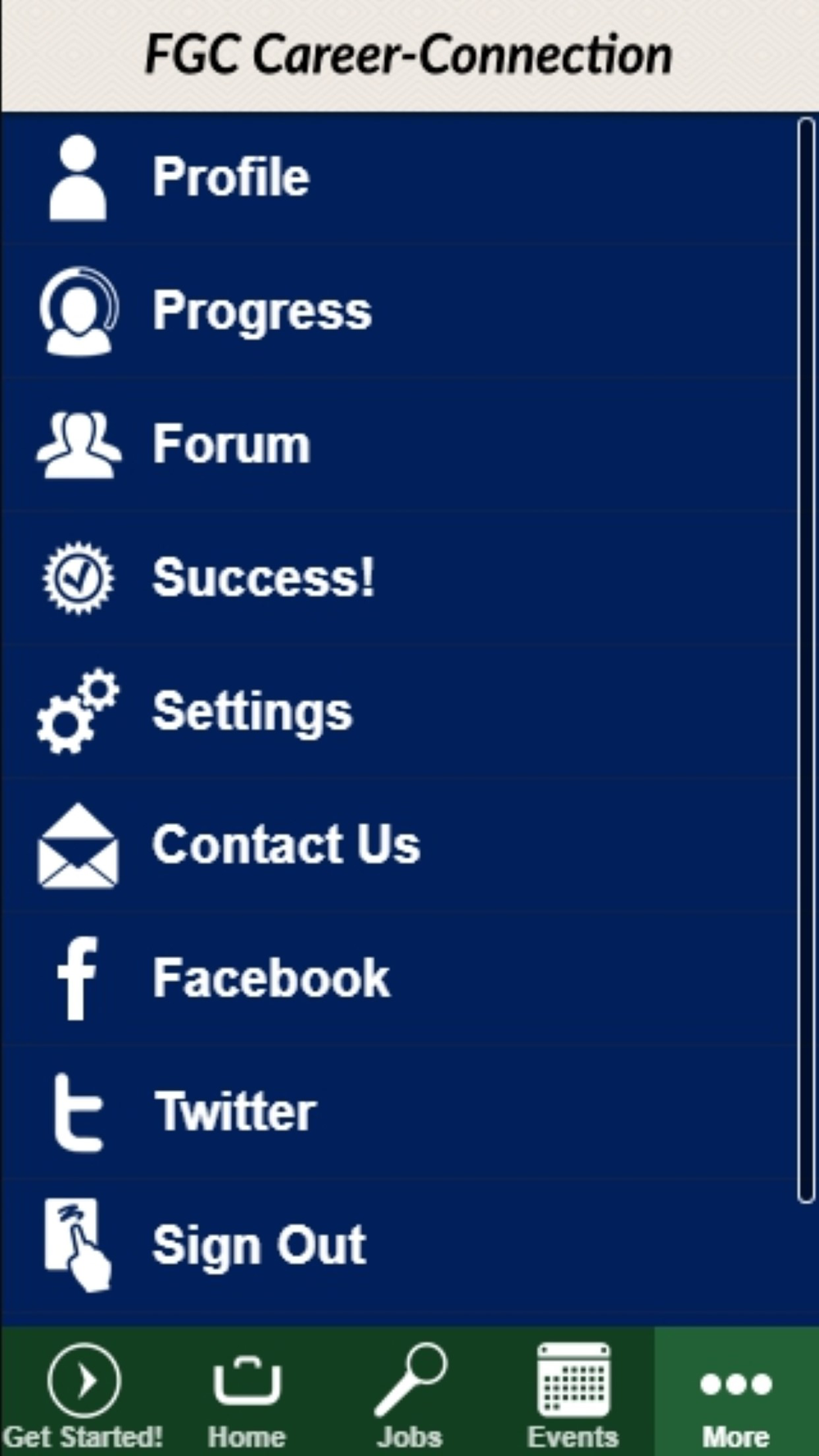Viewport: 819px width, 1456px height.
Task: Go to the Jobs tab
Action: [x=409, y=1392]
